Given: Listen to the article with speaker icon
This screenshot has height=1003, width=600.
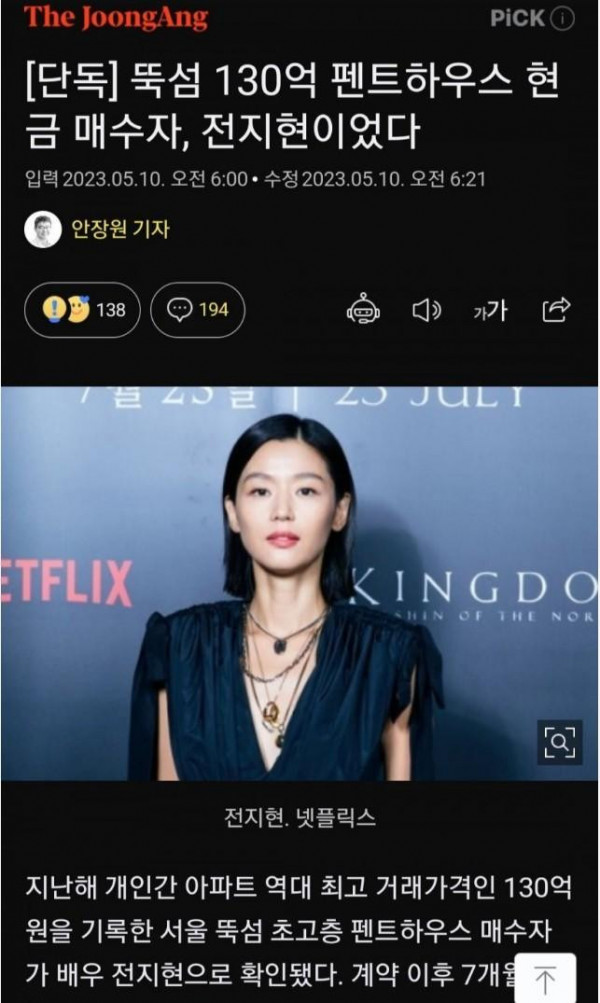Looking at the screenshot, I should point(426,310).
